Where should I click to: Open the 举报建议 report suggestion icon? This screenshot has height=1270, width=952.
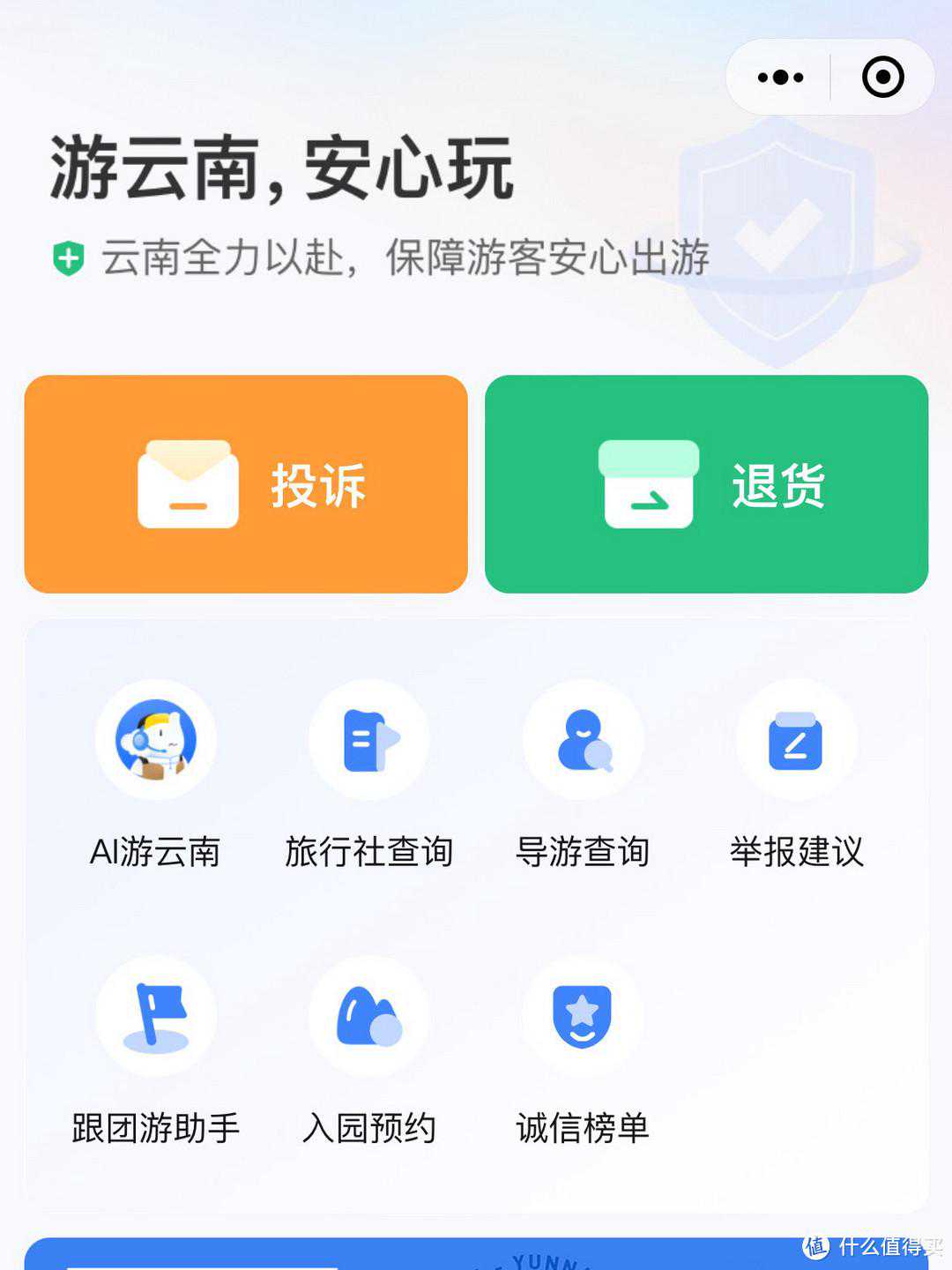[796, 741]
